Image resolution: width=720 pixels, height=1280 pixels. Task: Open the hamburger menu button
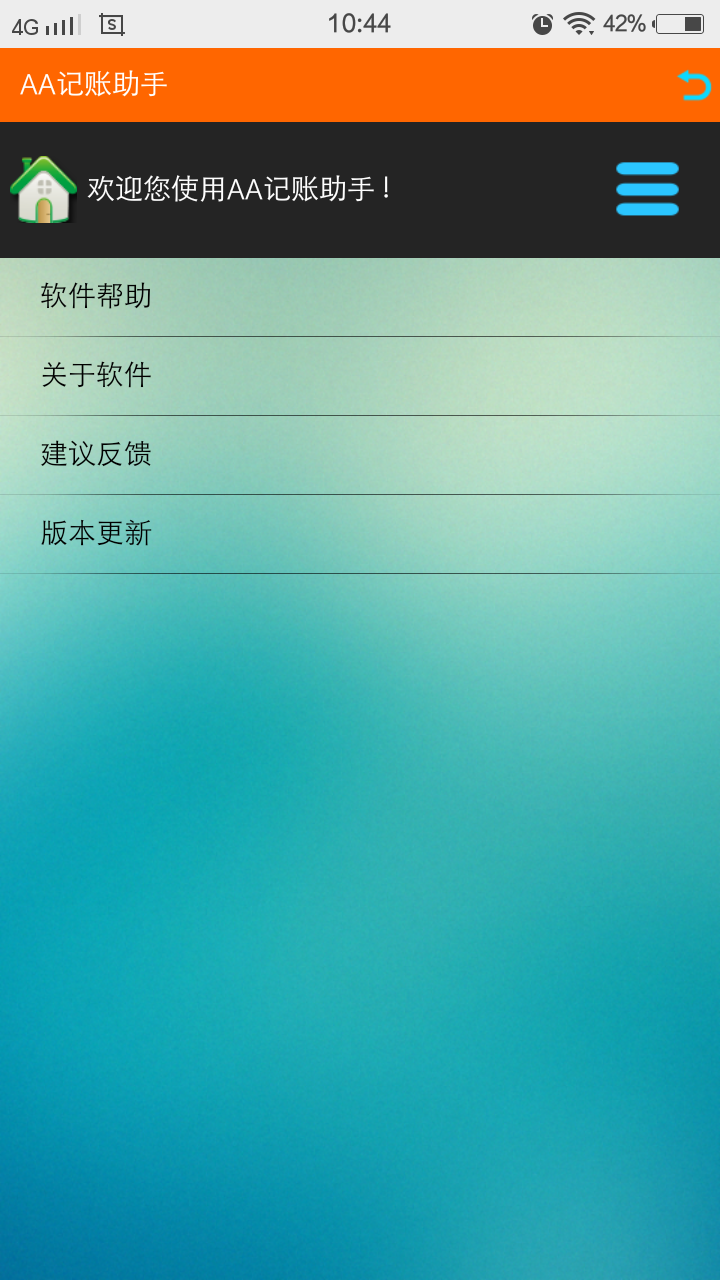click(x=647, y=189)
